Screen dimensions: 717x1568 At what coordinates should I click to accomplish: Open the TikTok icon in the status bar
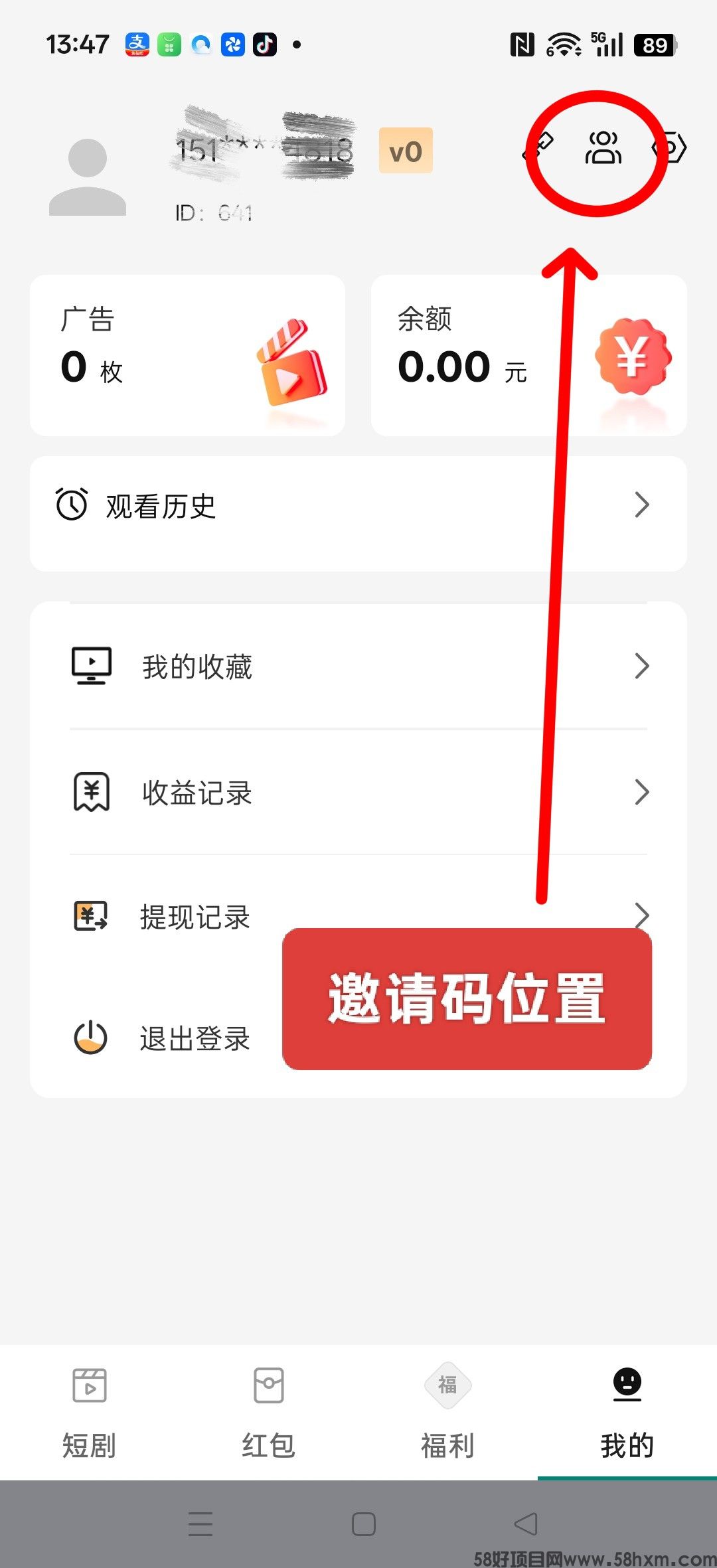coord(265,43)
